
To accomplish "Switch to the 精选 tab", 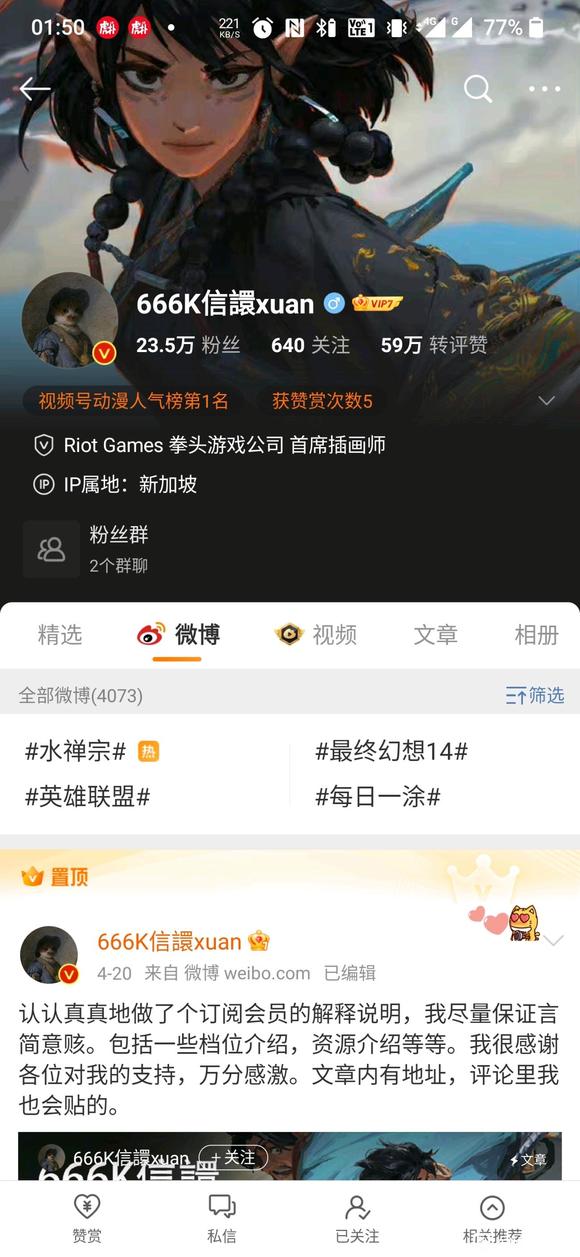I will pyautogui.click(x=60, y=634).
